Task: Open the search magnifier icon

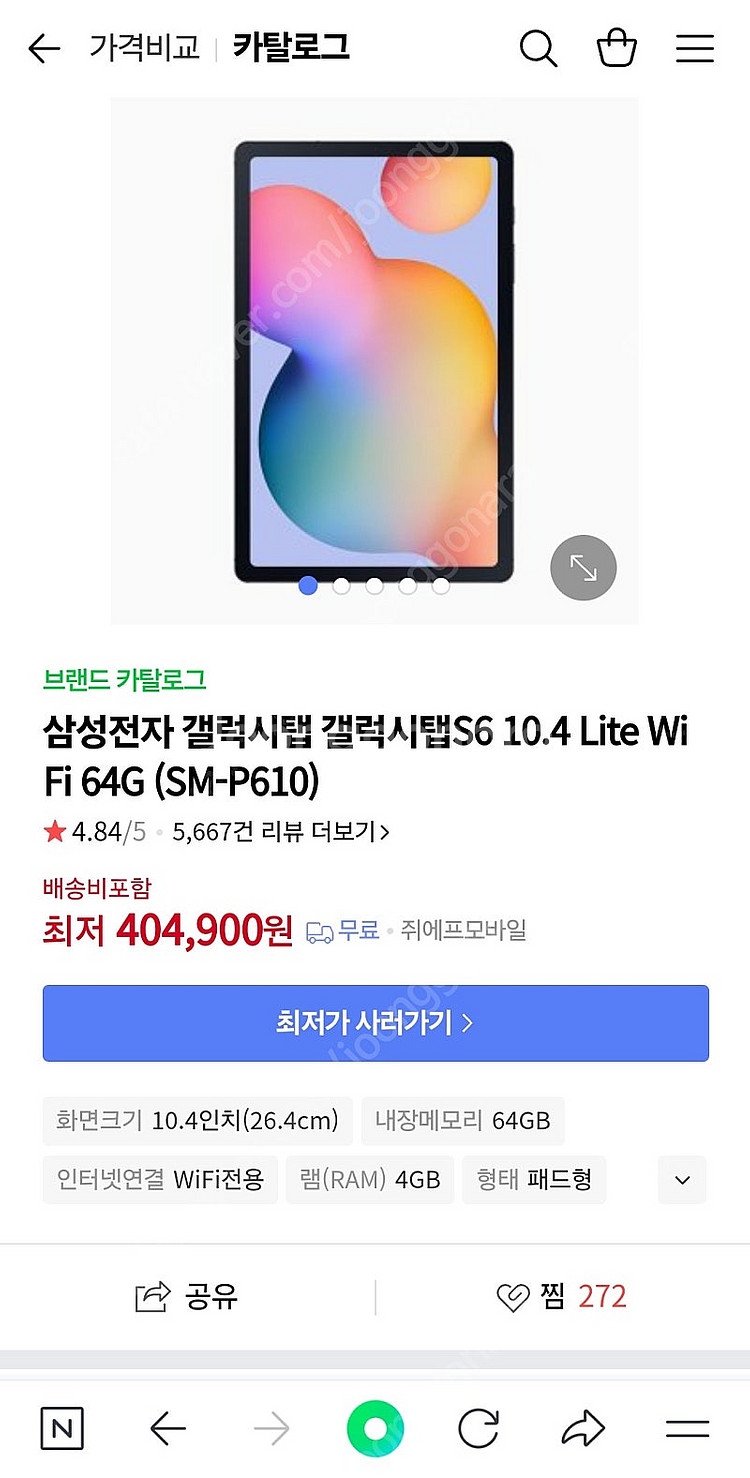Action: pyautogui.click(x=538, y=48)
